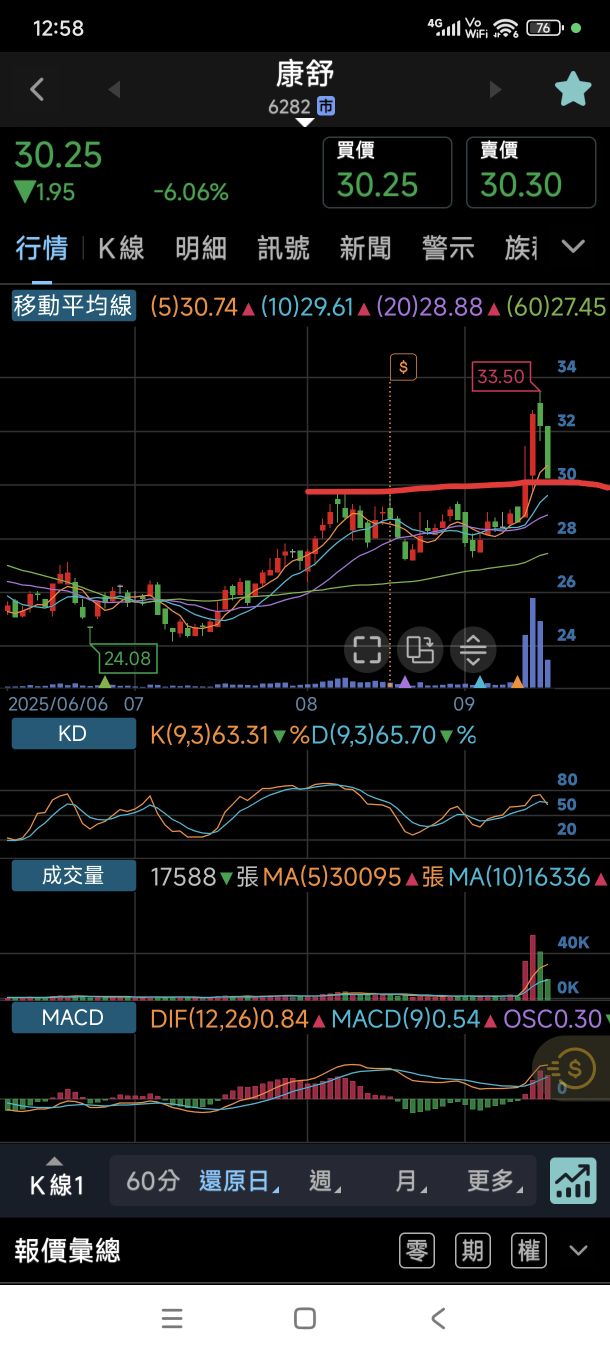Switch to previous stock arrow
Viewport: 610px width, 1356px height.
114,89
